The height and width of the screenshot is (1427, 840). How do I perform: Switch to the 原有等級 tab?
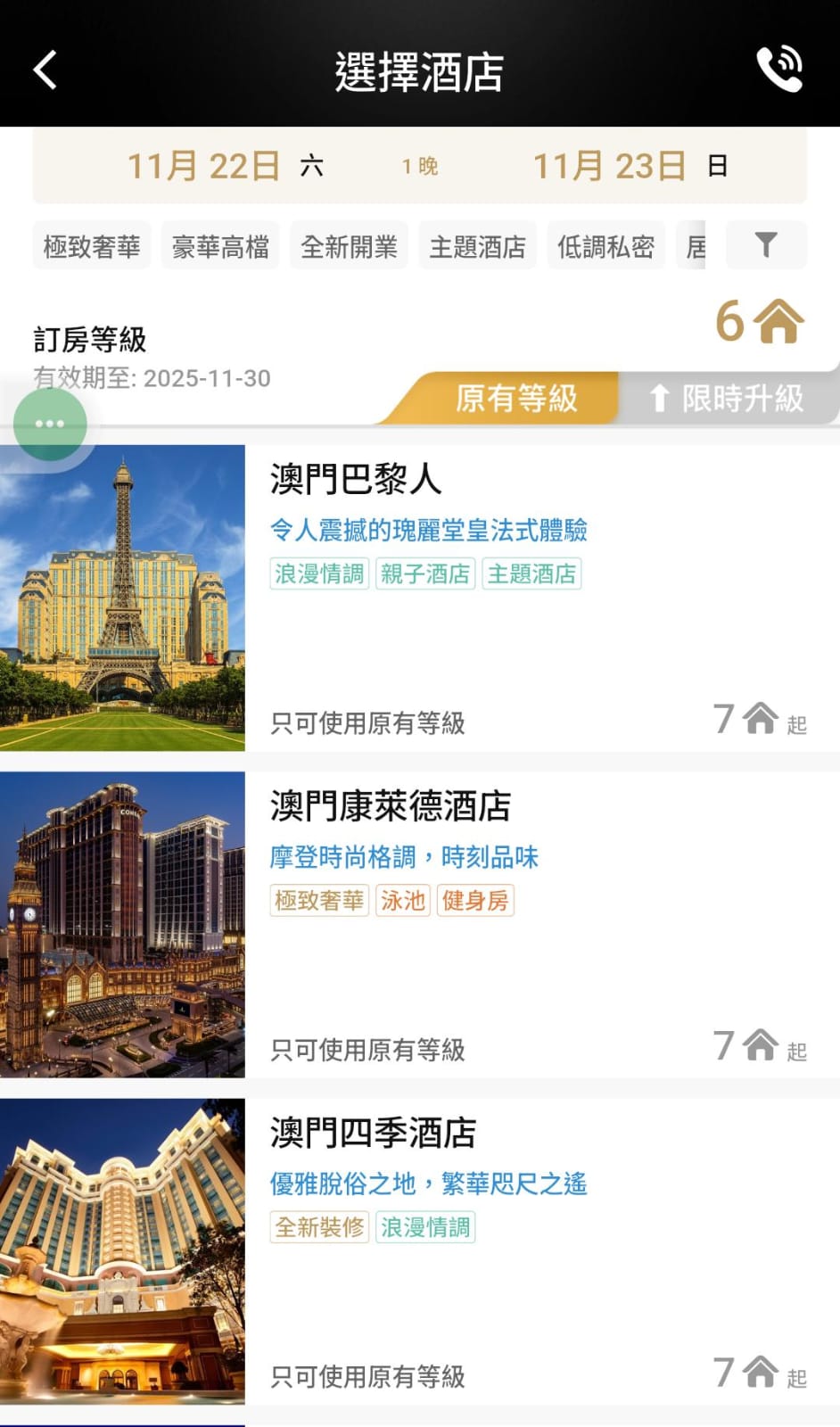coord(515,398)
